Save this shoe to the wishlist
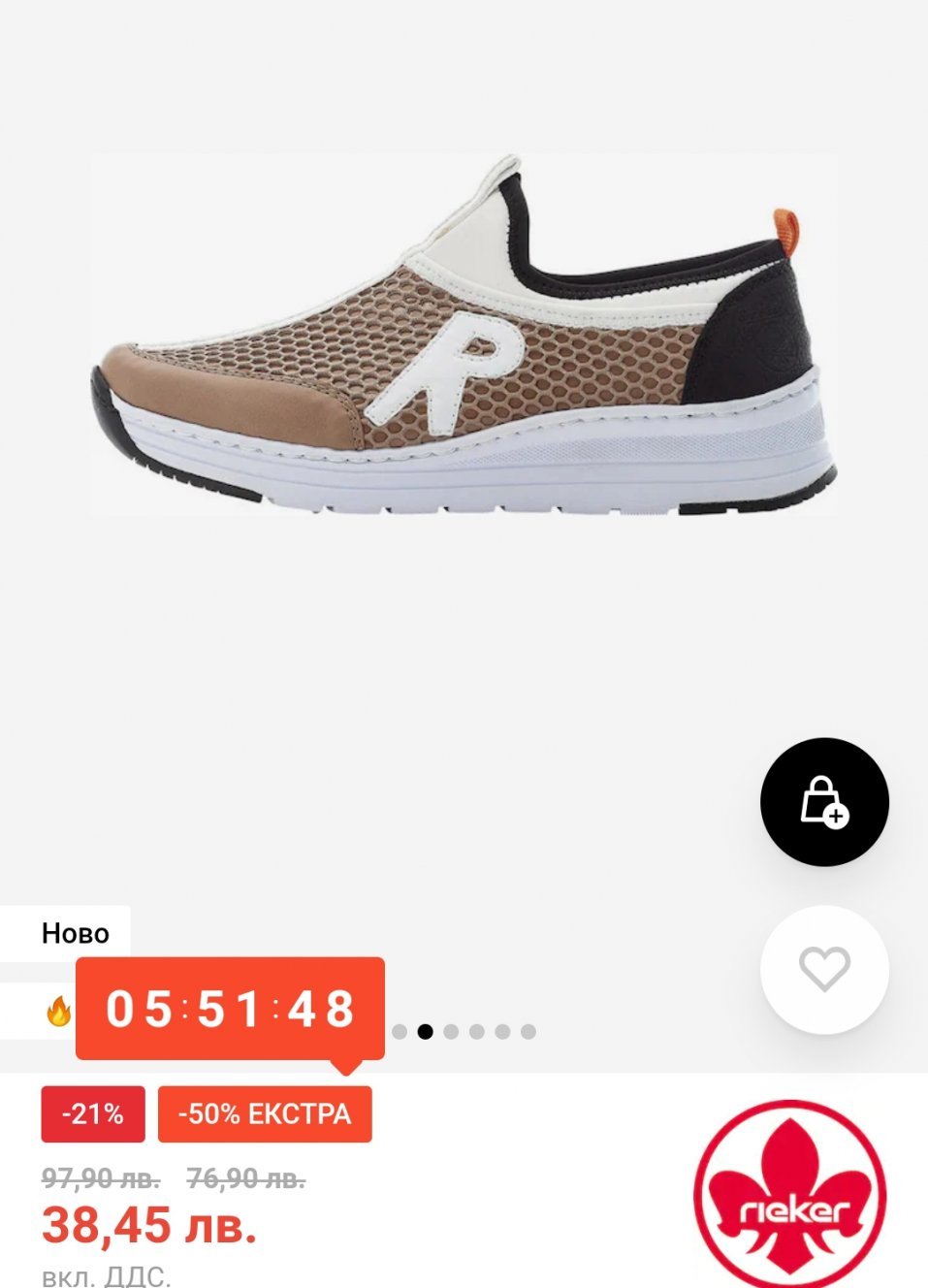Screen dimensions: 928x1288 [824, 969]
